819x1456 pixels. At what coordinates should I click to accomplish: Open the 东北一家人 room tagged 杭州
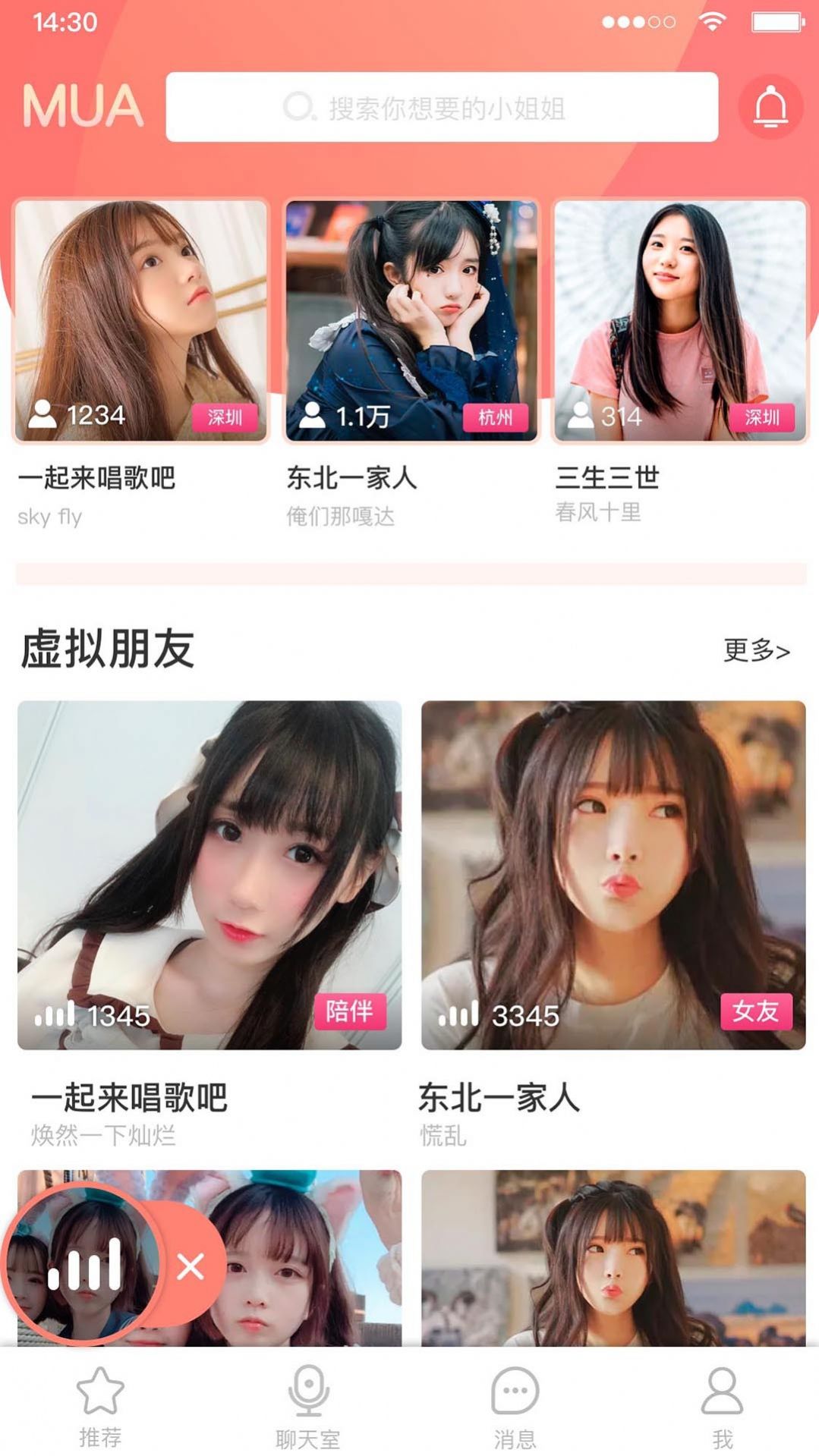[x=411, y=321]
